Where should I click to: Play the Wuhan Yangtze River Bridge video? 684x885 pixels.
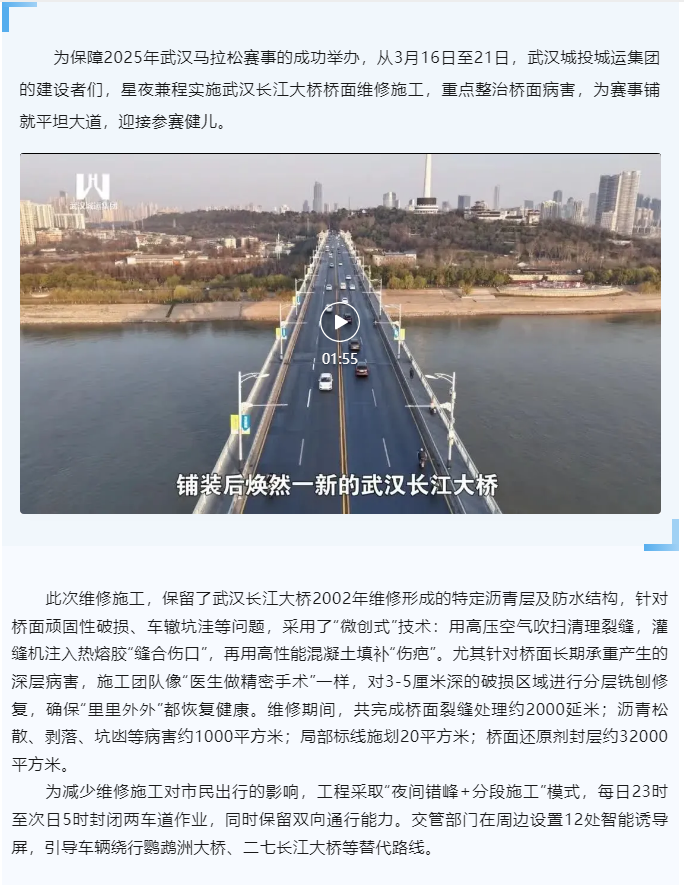[x=340, y=322]
